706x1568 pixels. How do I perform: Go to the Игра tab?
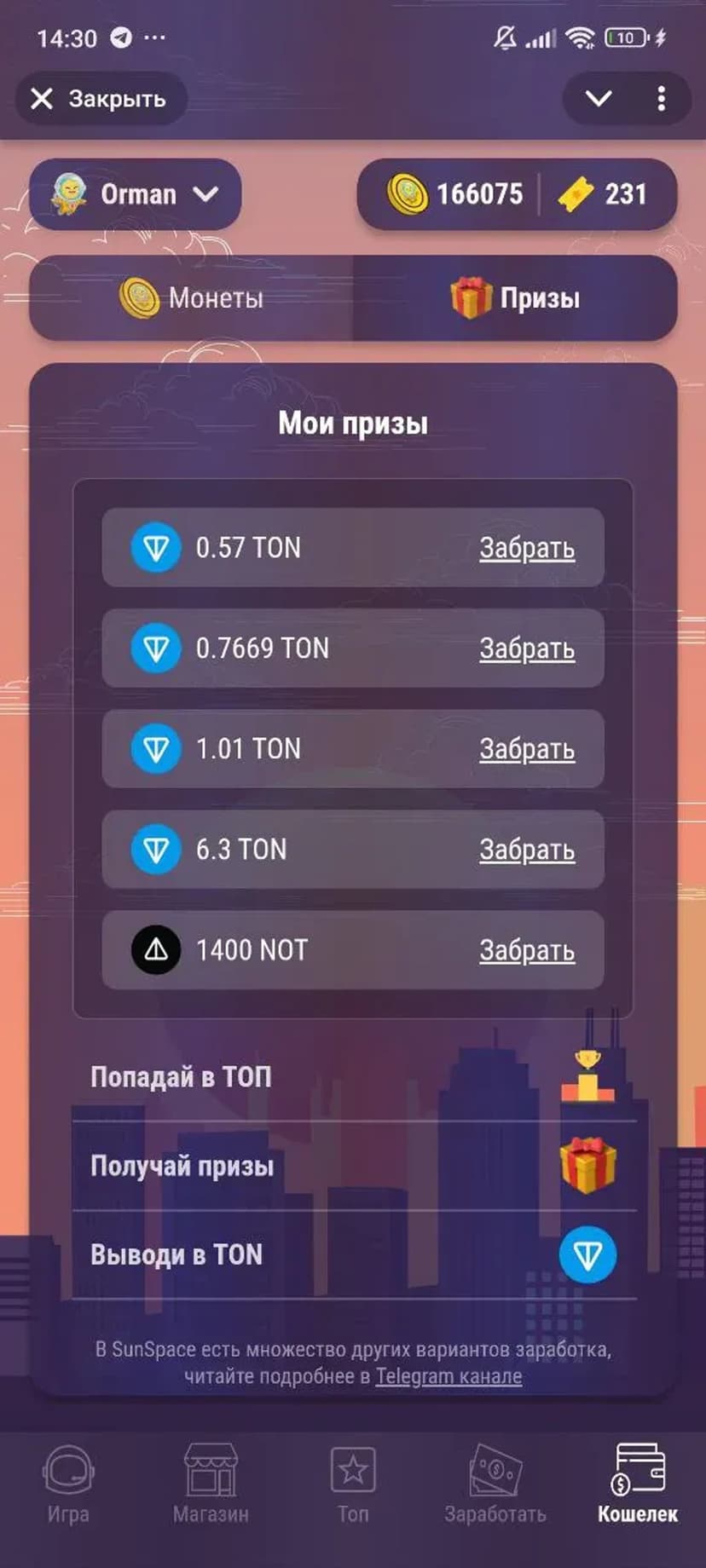pos(68,1484)
